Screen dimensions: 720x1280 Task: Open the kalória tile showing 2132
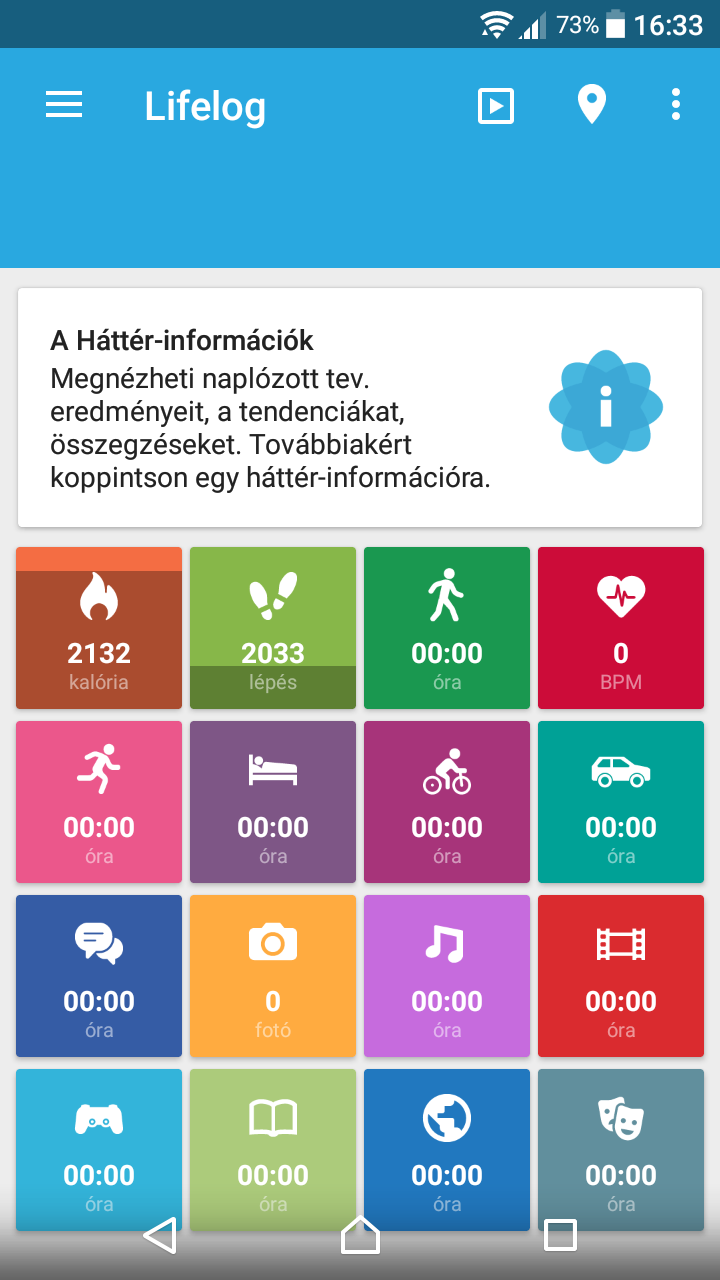(x=99, y=628)
